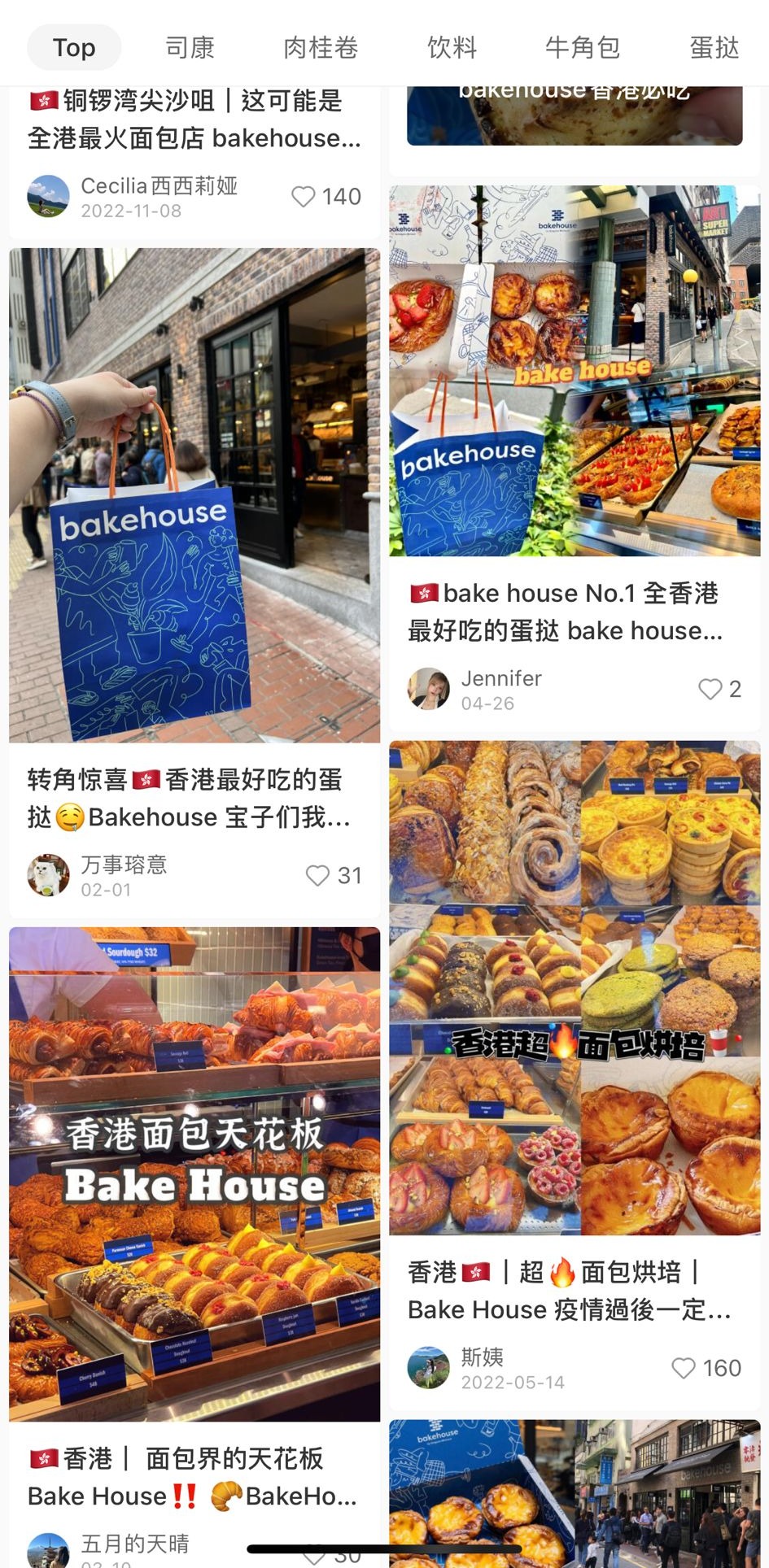
Task: Like Jennifer's post
Action: tap(710, 690)
